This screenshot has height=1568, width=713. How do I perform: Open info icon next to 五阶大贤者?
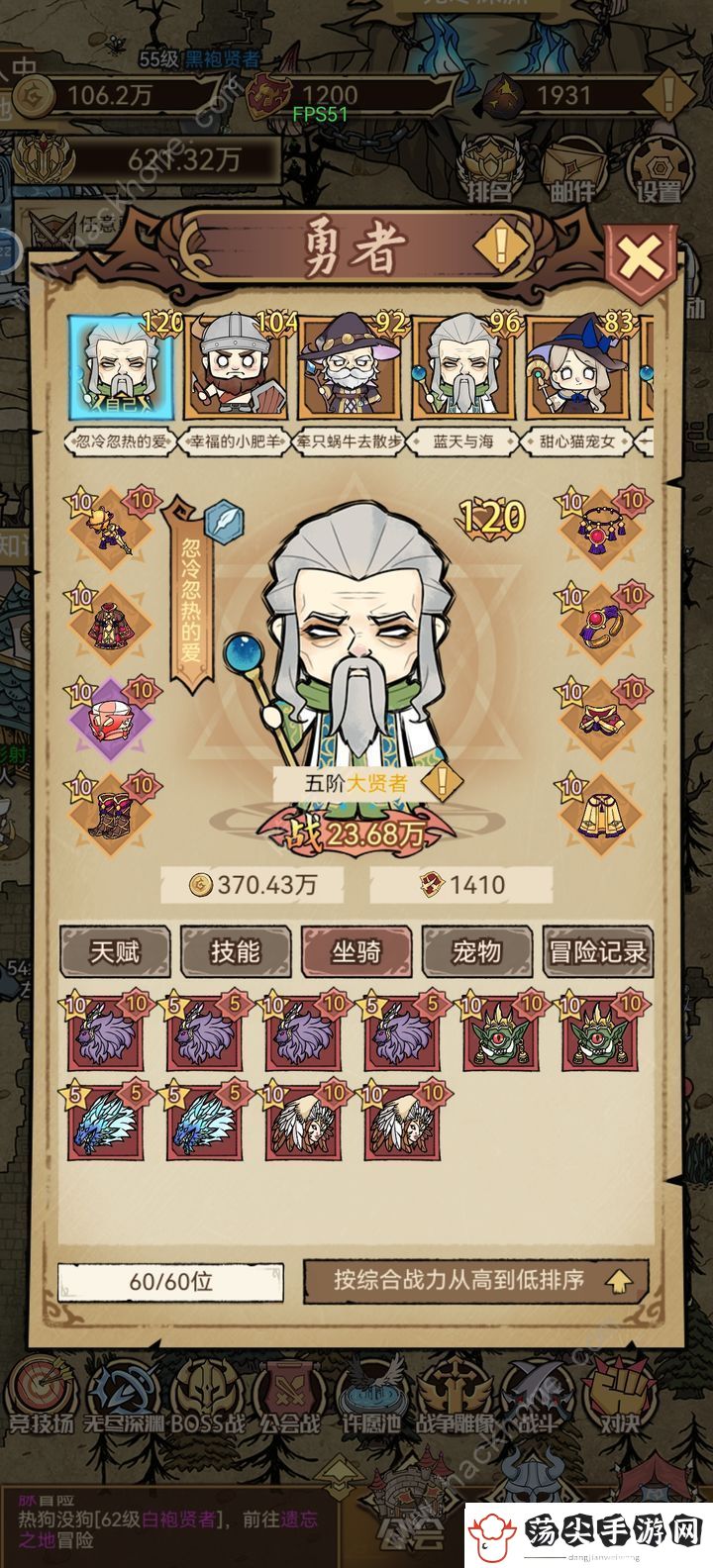[x=442, y=783]
